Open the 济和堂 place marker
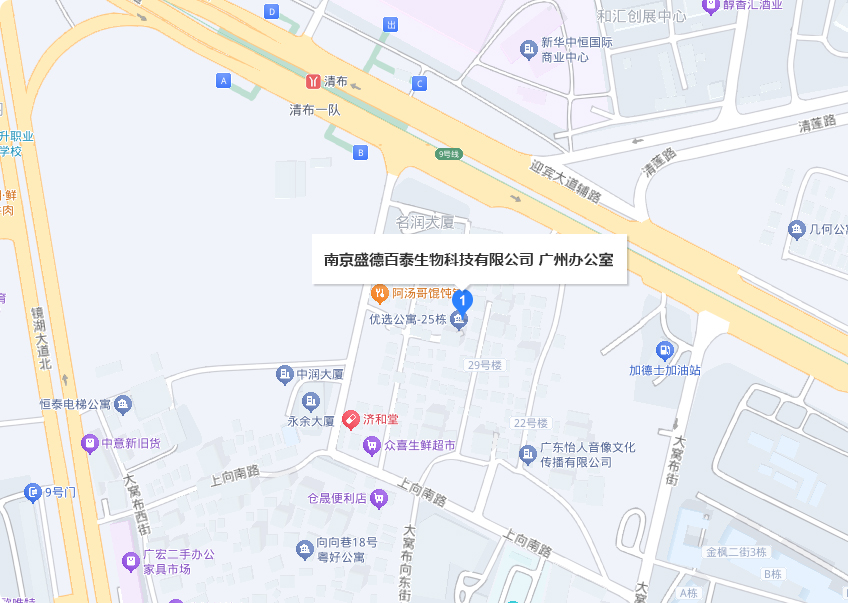Screen dimensions: 848x603 pos(351,419)
